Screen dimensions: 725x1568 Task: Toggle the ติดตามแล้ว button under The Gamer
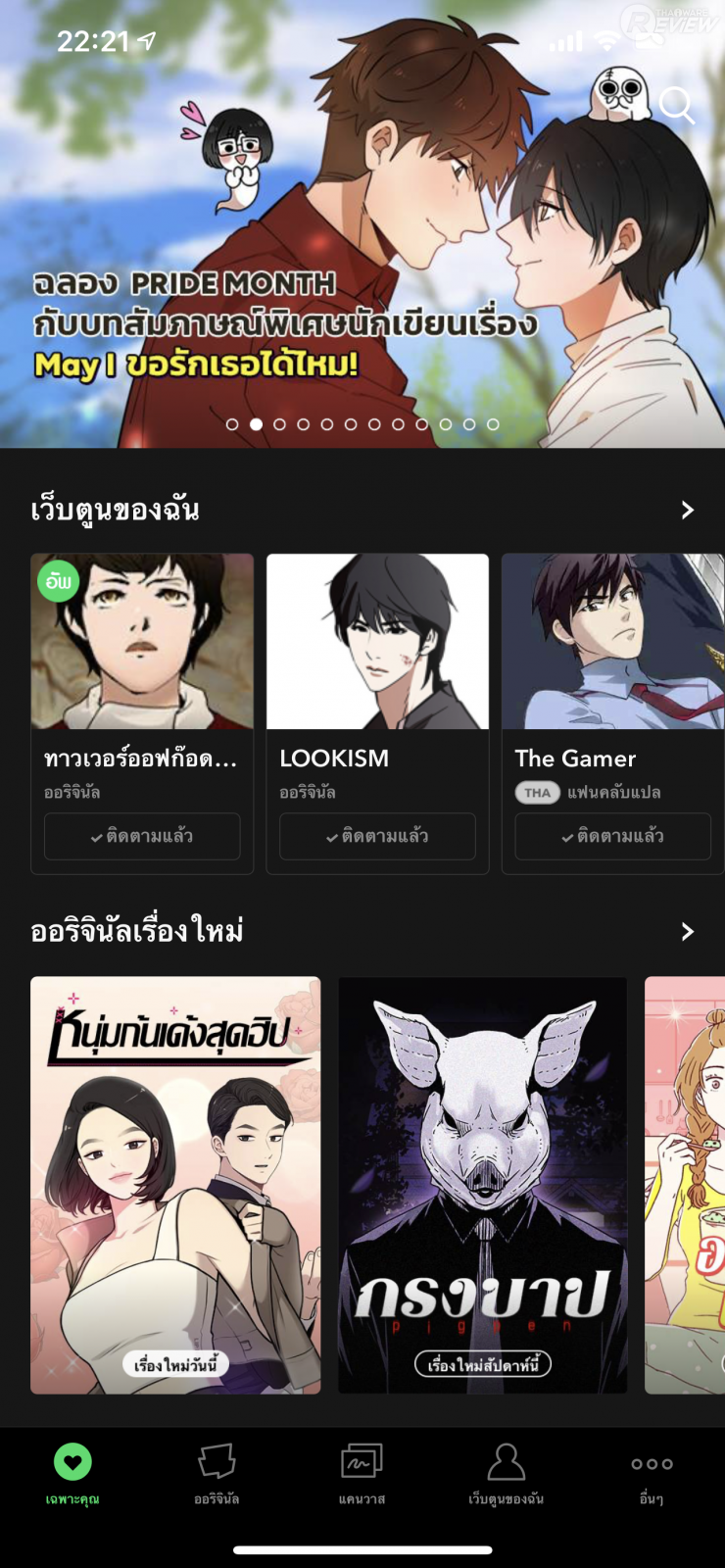[x=612, y=836]
